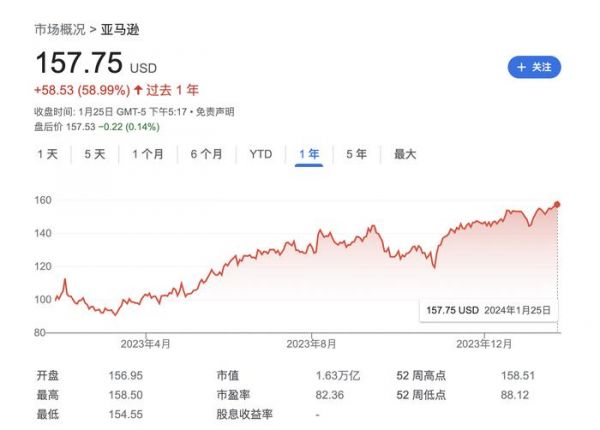Open the 免责声明 disclaimer link
The height and width of the screenshot is (430, 600).
216,112
